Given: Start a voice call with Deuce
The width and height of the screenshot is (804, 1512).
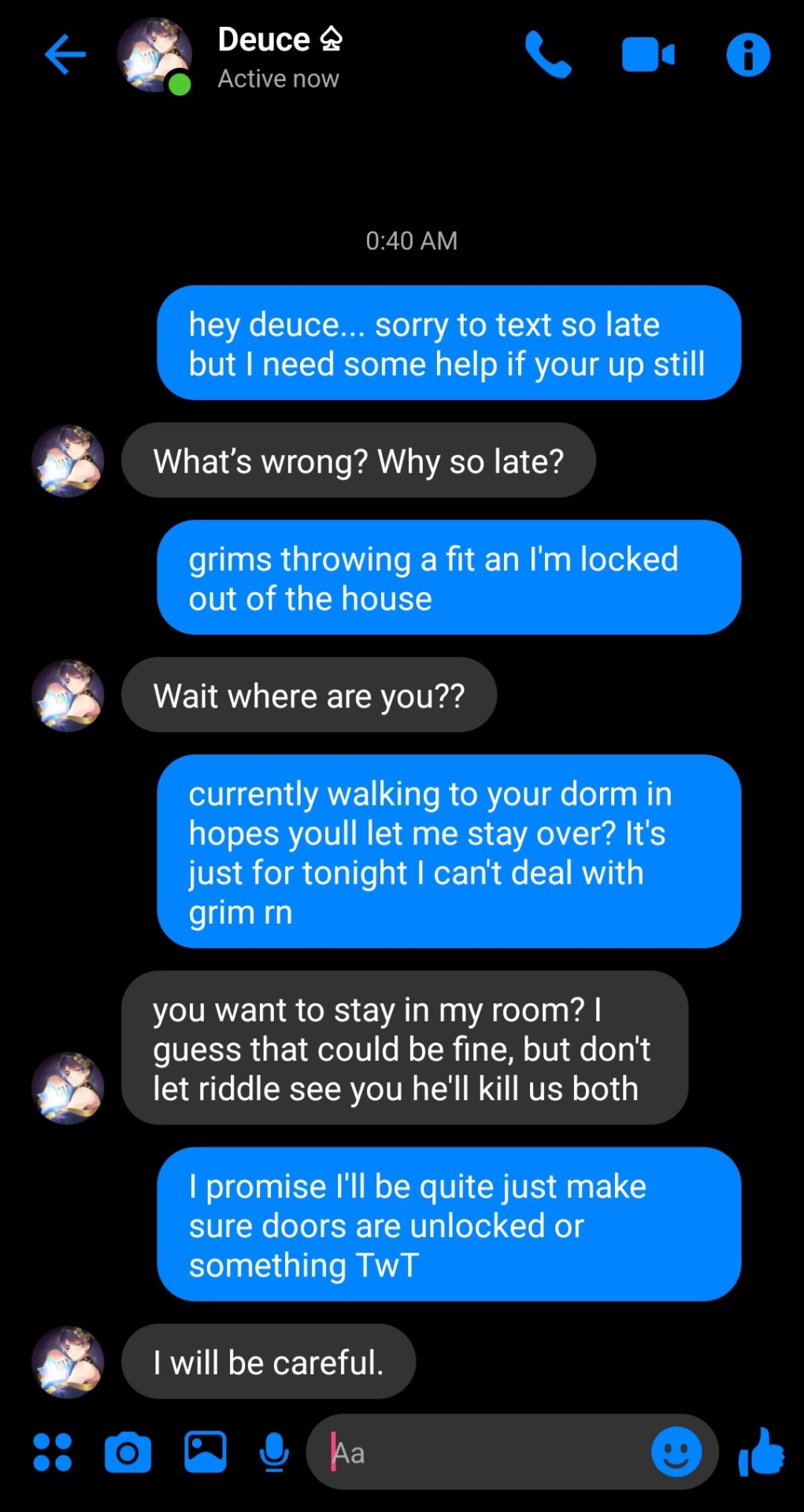Looking at the screenshot, I should point(548,55).
